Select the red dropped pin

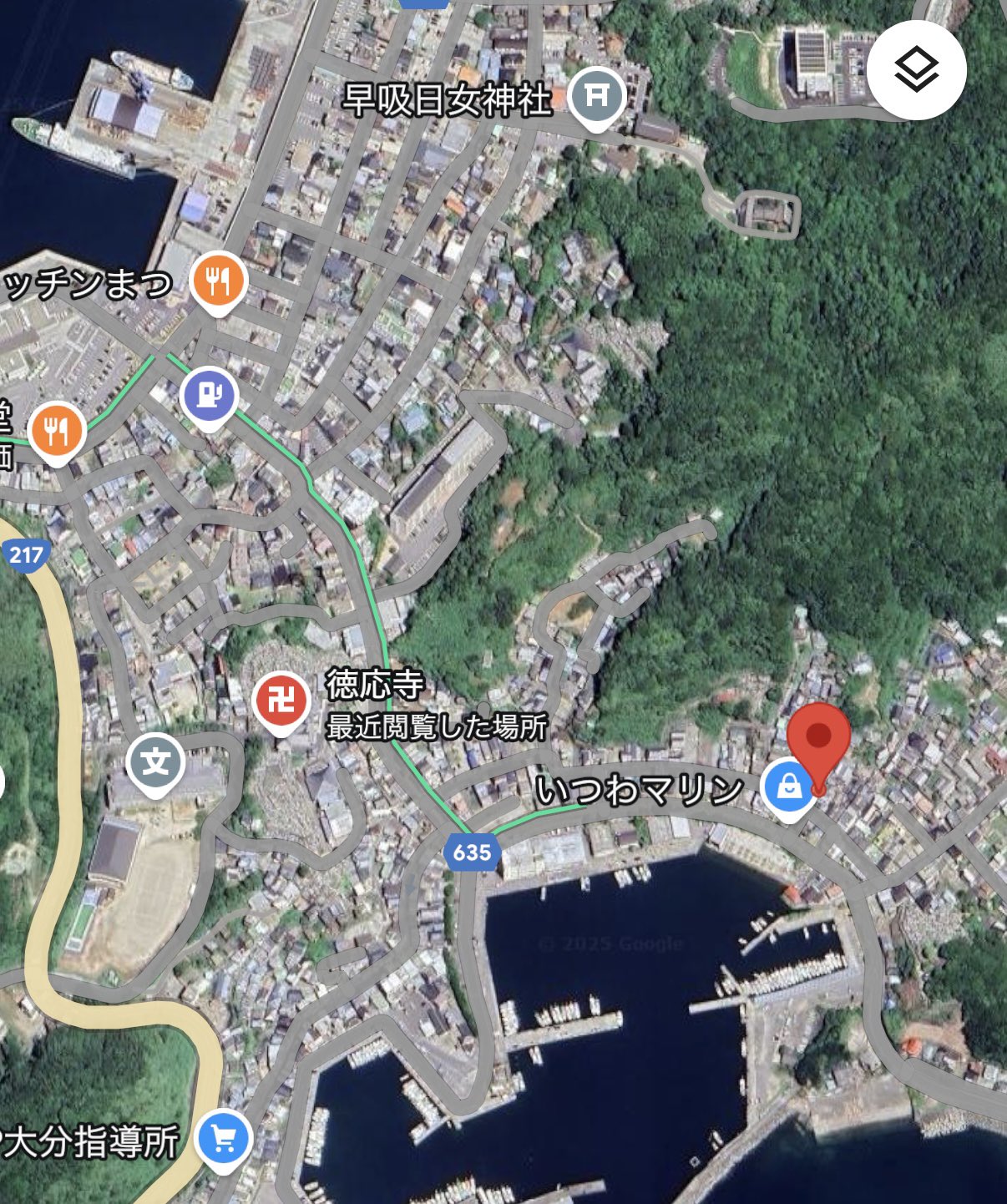point(818,739)
